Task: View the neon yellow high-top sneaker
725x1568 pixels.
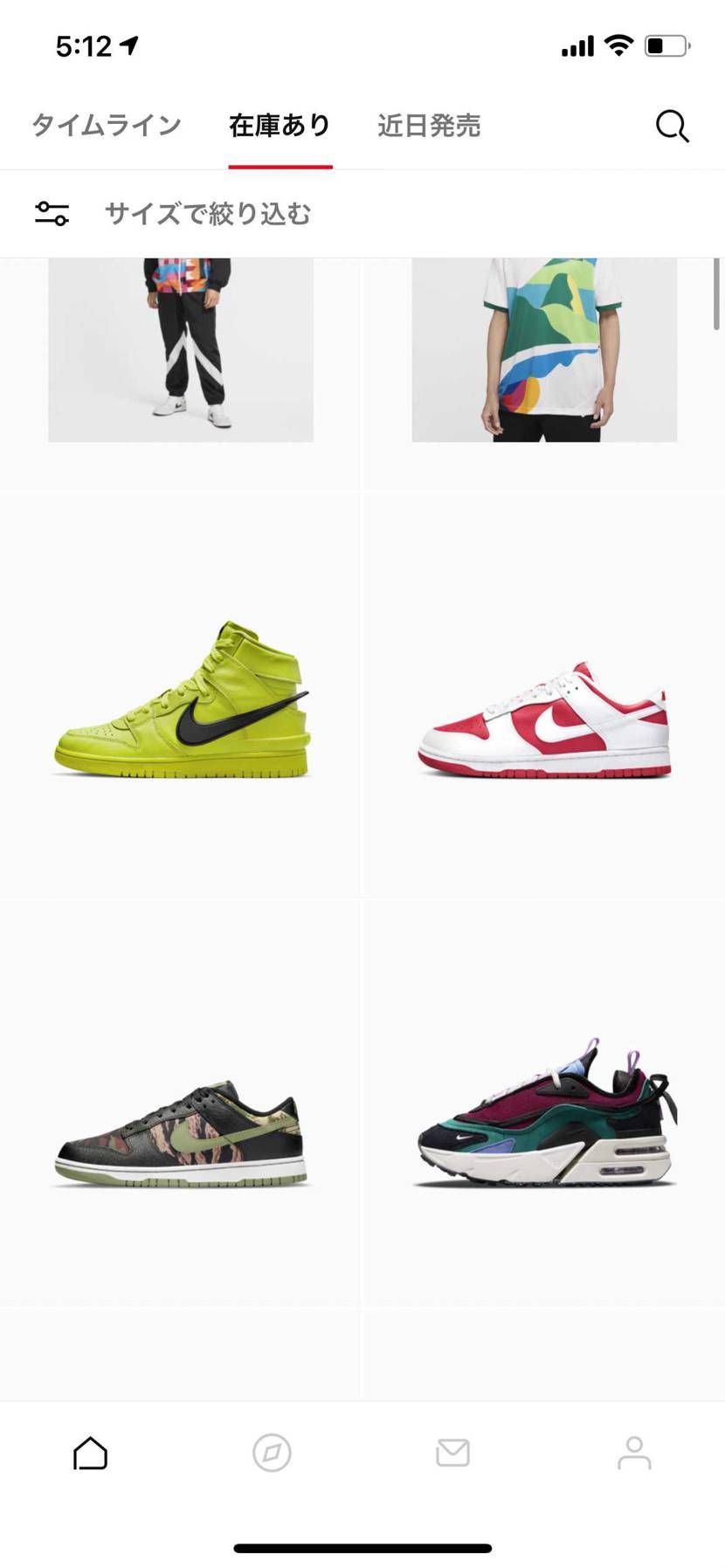Action: 181,698
